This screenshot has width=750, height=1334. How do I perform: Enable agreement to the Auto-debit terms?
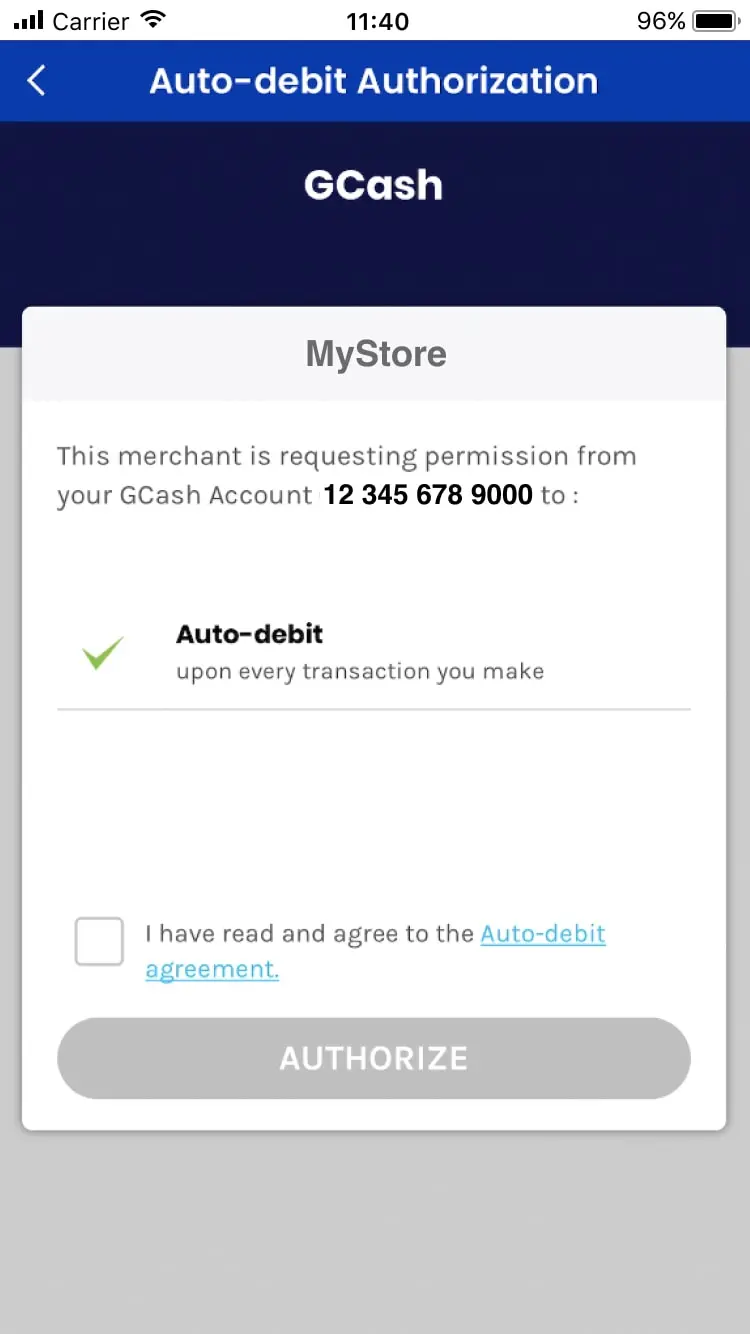click(98, 941)
